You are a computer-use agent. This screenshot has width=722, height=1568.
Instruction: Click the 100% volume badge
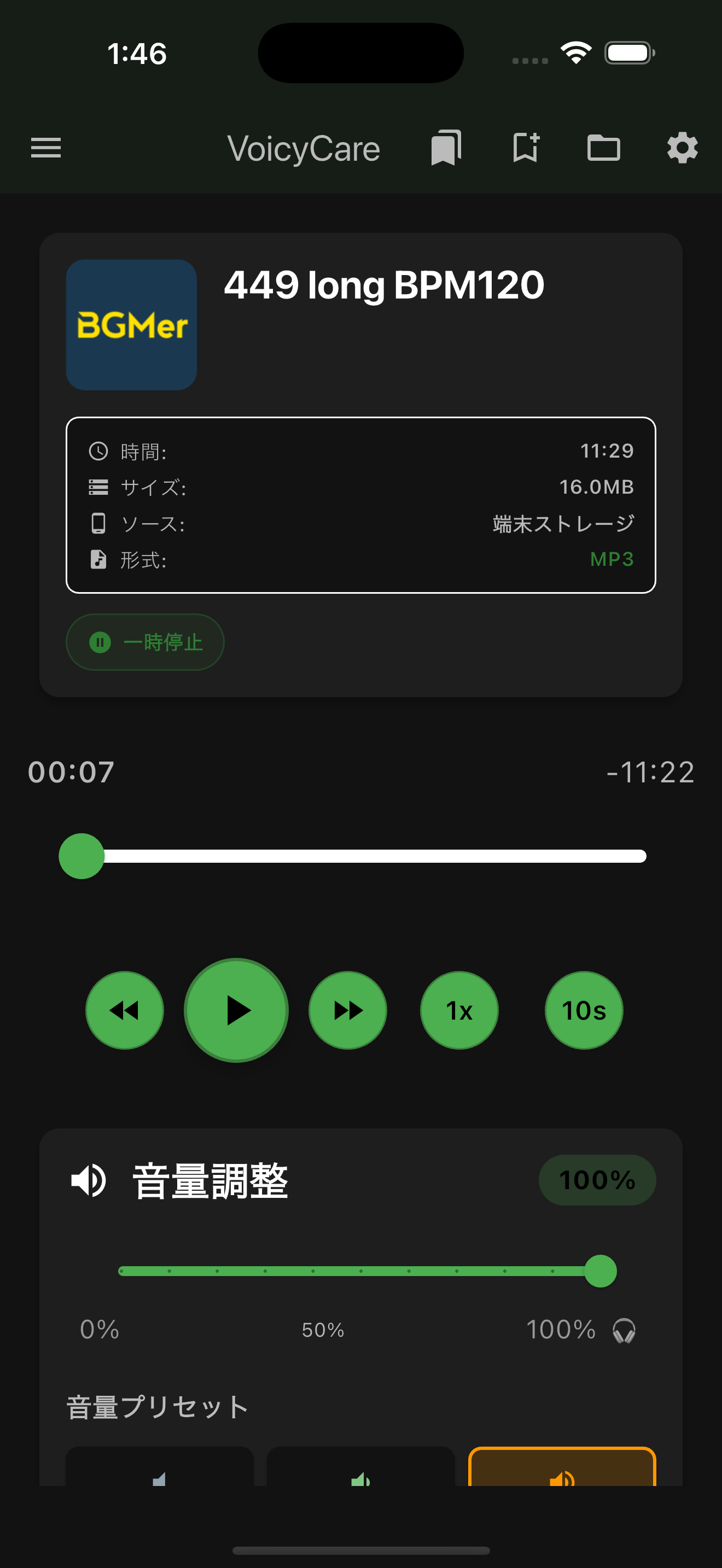click(x=597, y=1179)
